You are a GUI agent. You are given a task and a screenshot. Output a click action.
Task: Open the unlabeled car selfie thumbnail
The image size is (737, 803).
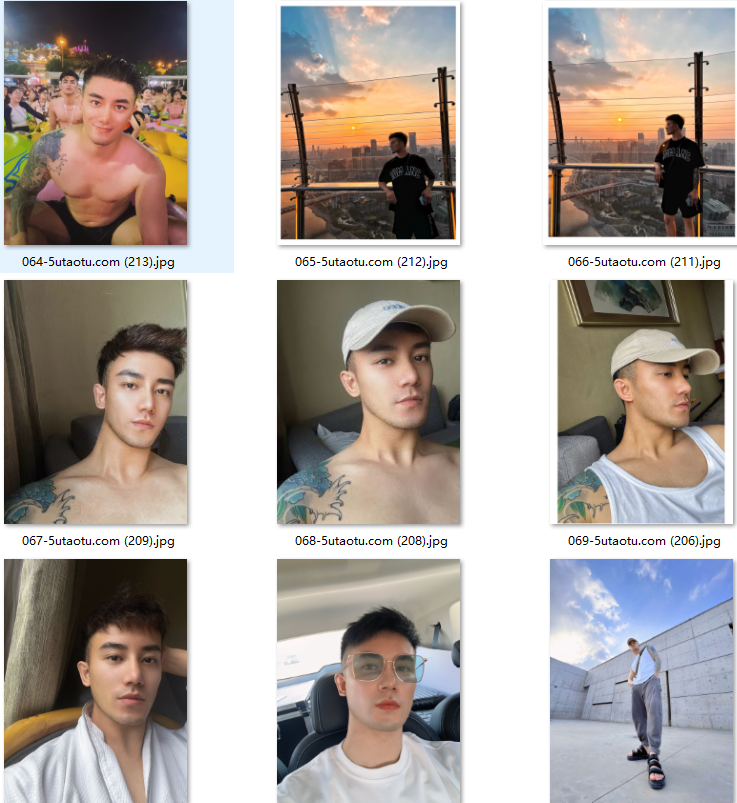point(368,682)
